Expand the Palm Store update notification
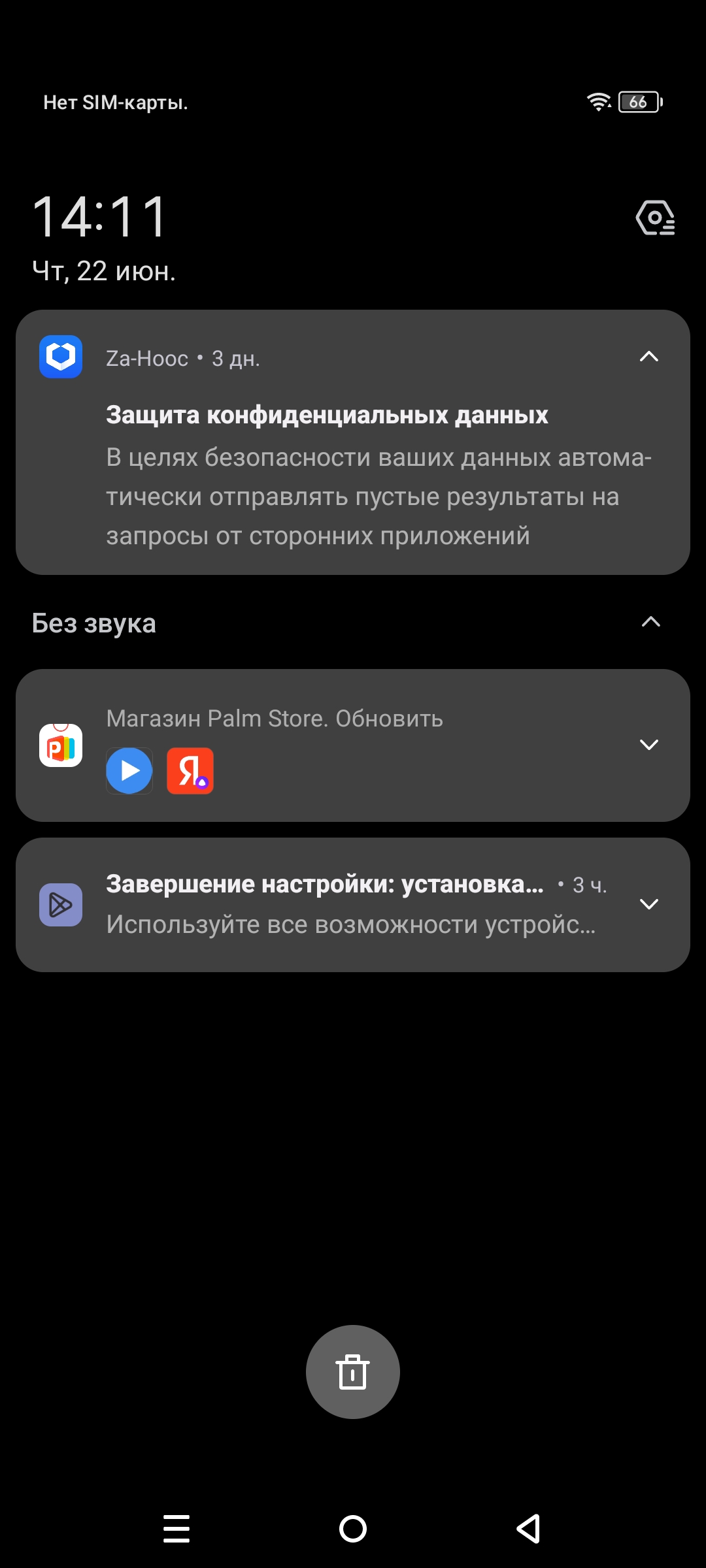This screenshot has width=706, height=1568. [x=648, y=745]
